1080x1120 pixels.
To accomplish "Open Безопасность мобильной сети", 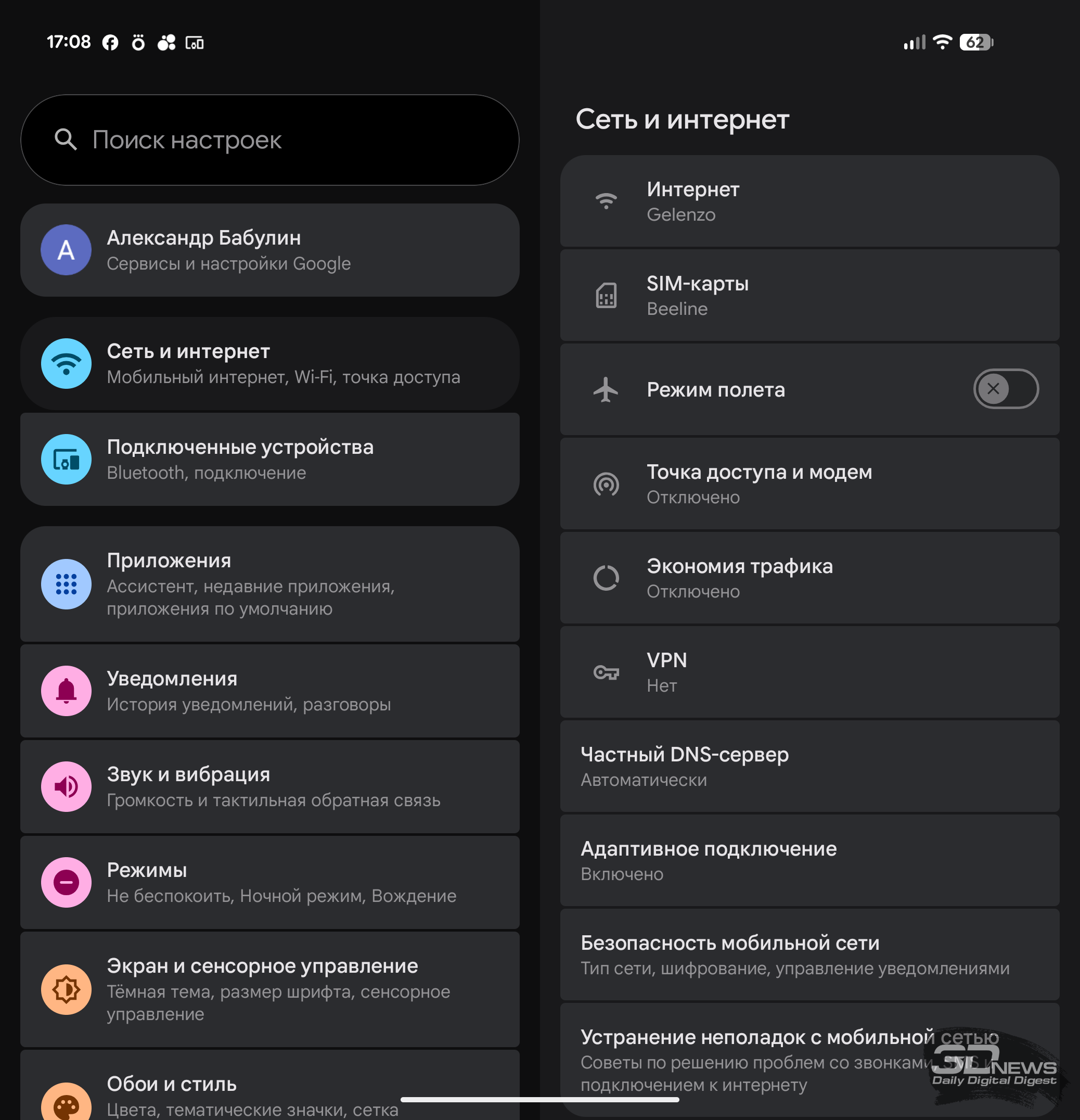I will coord(809,955).
